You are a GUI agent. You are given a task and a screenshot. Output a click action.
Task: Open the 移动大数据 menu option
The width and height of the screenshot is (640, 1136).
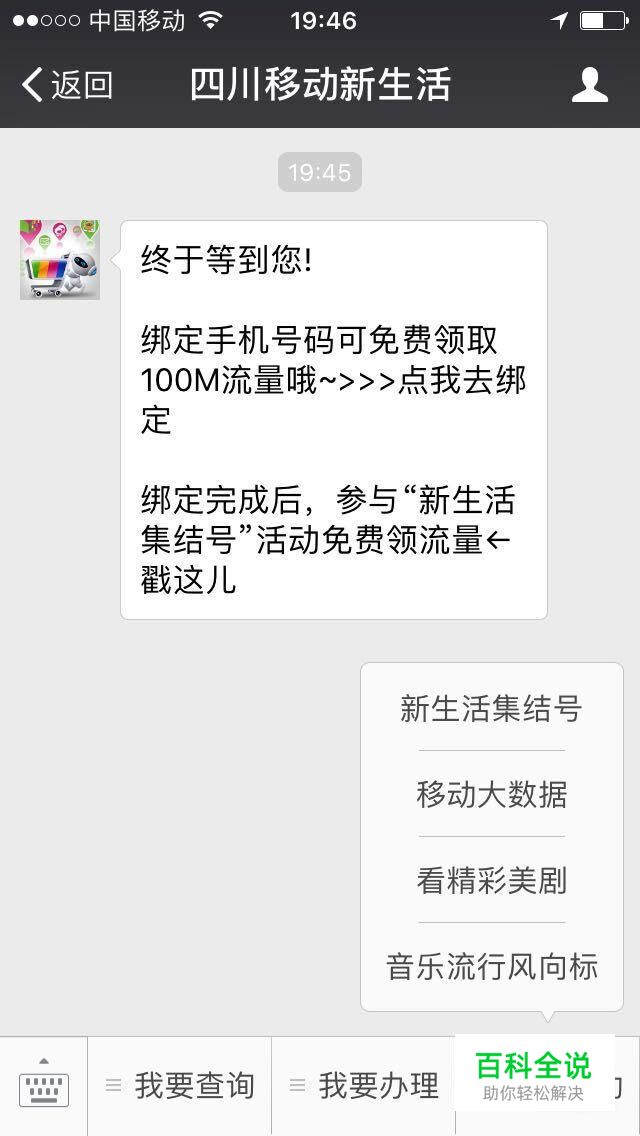(x=491, y=794)
